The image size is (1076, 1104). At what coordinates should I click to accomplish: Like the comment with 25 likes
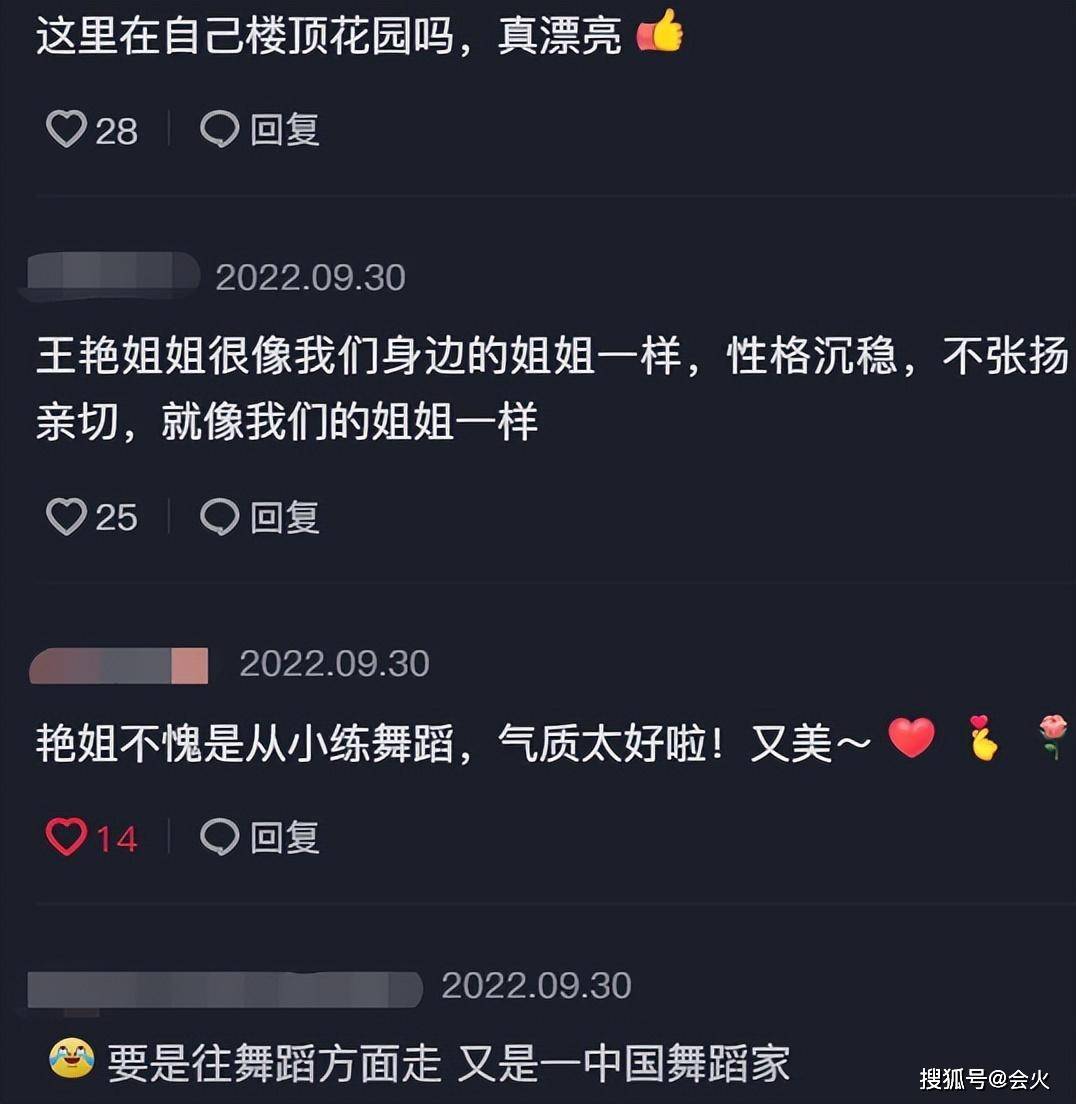click(x=67, y=517)
